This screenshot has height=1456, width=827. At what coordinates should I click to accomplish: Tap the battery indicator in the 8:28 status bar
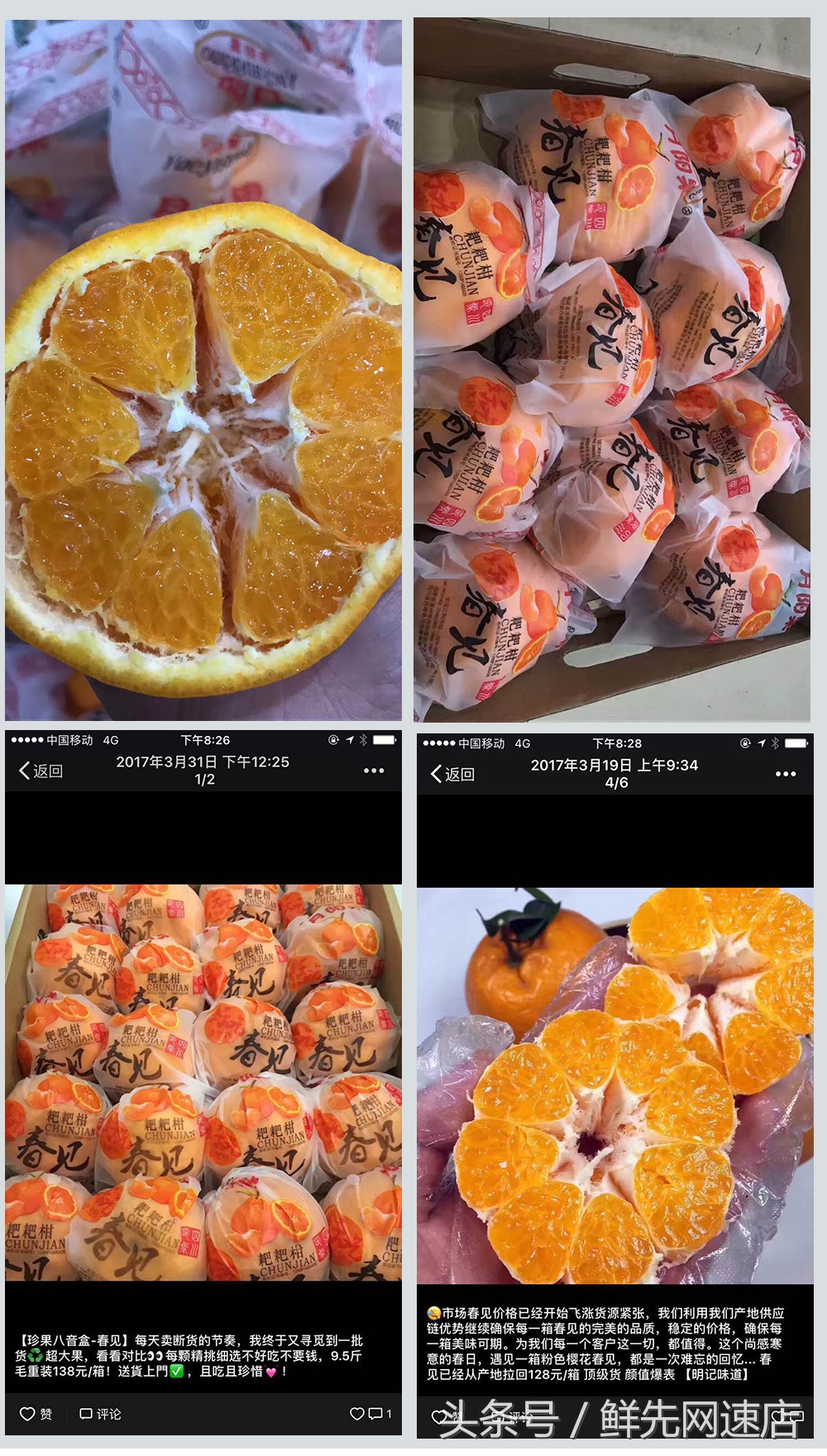coord(796,742)
